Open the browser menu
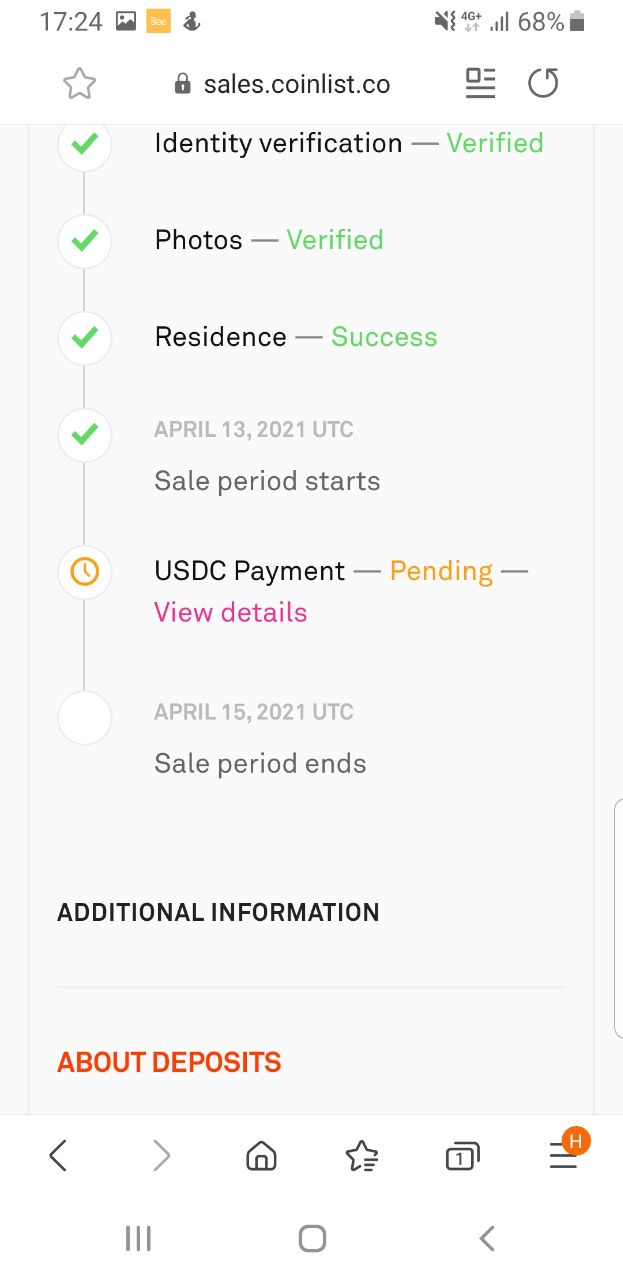The height and width of the screenshot is (1280, 623). coord(564,1155)
